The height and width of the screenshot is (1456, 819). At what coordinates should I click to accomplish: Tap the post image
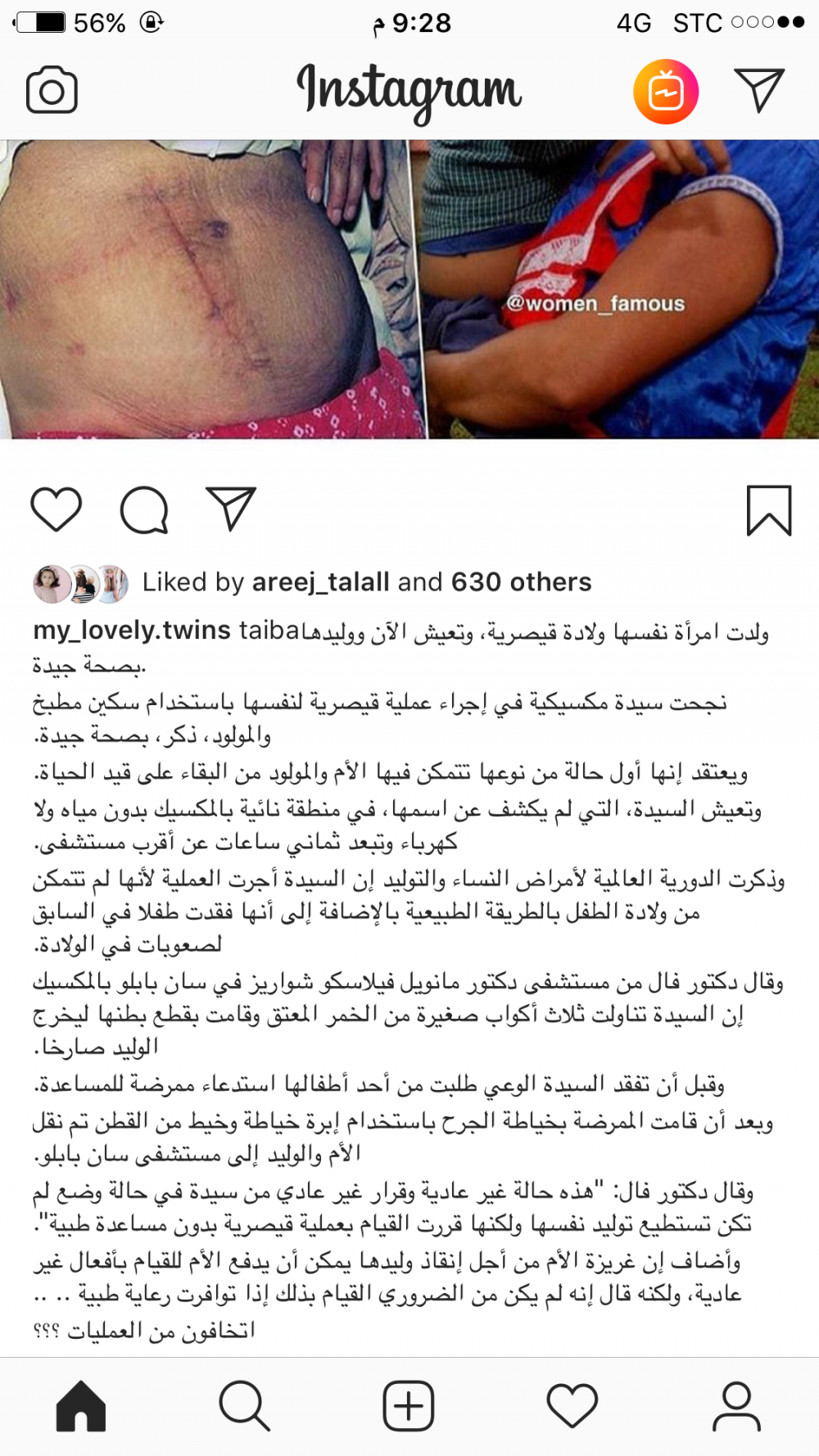point(409,289)
